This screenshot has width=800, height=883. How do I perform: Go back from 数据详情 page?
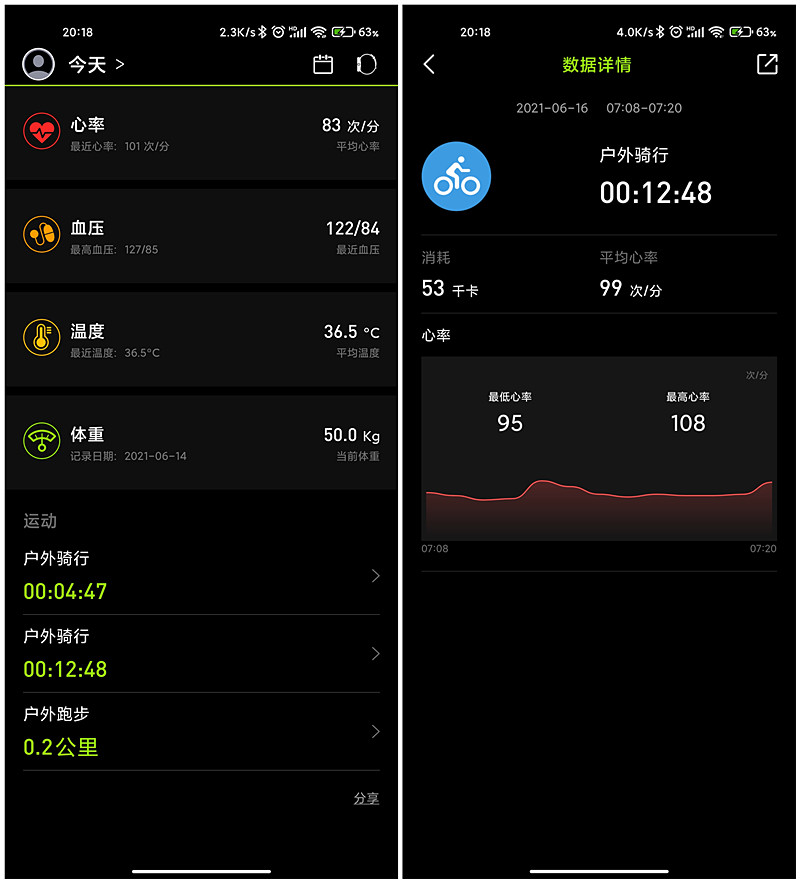pyautogui.click(x=429, y=65)
